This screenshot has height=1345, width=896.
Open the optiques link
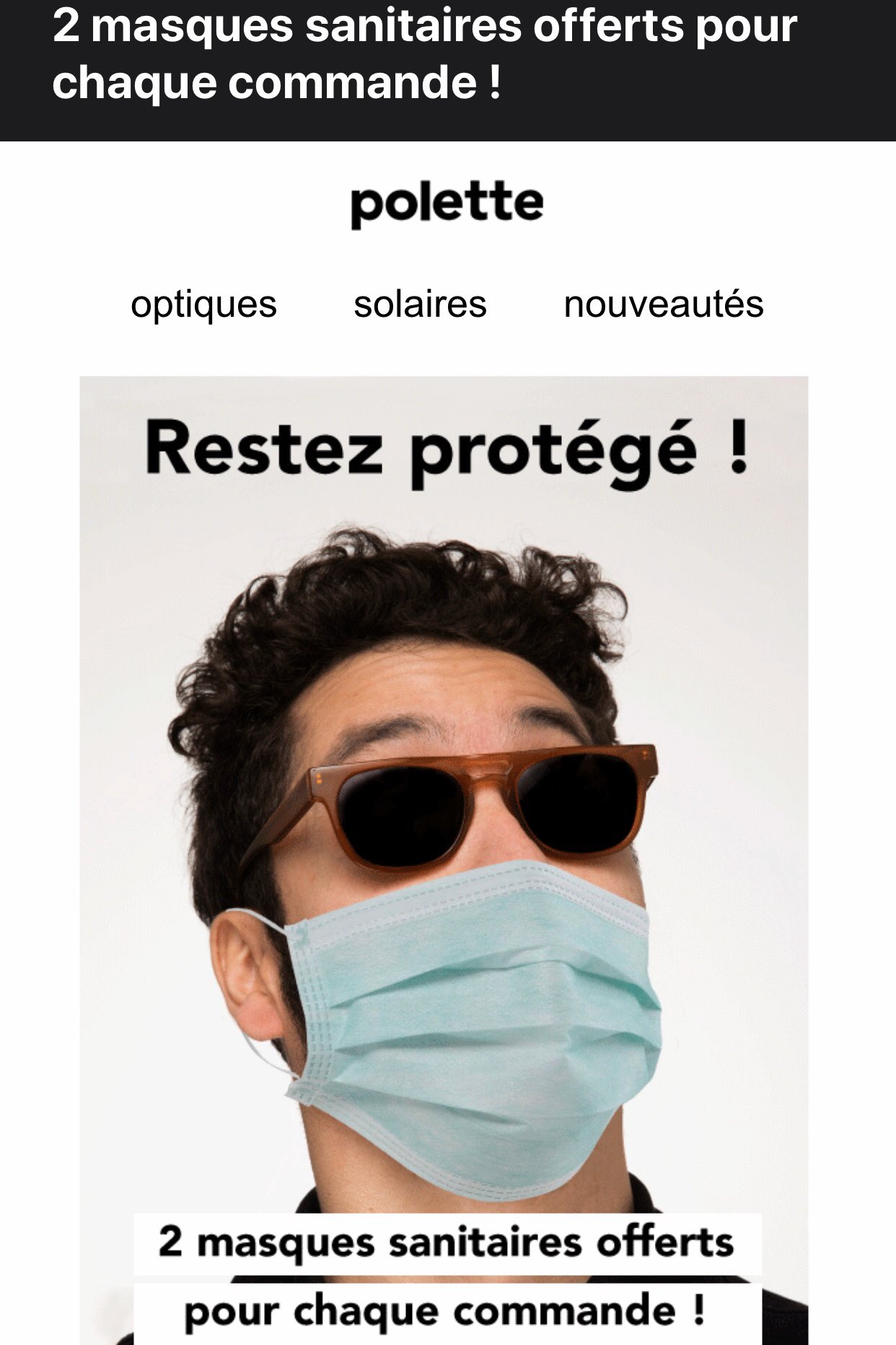tap(203, 305)
